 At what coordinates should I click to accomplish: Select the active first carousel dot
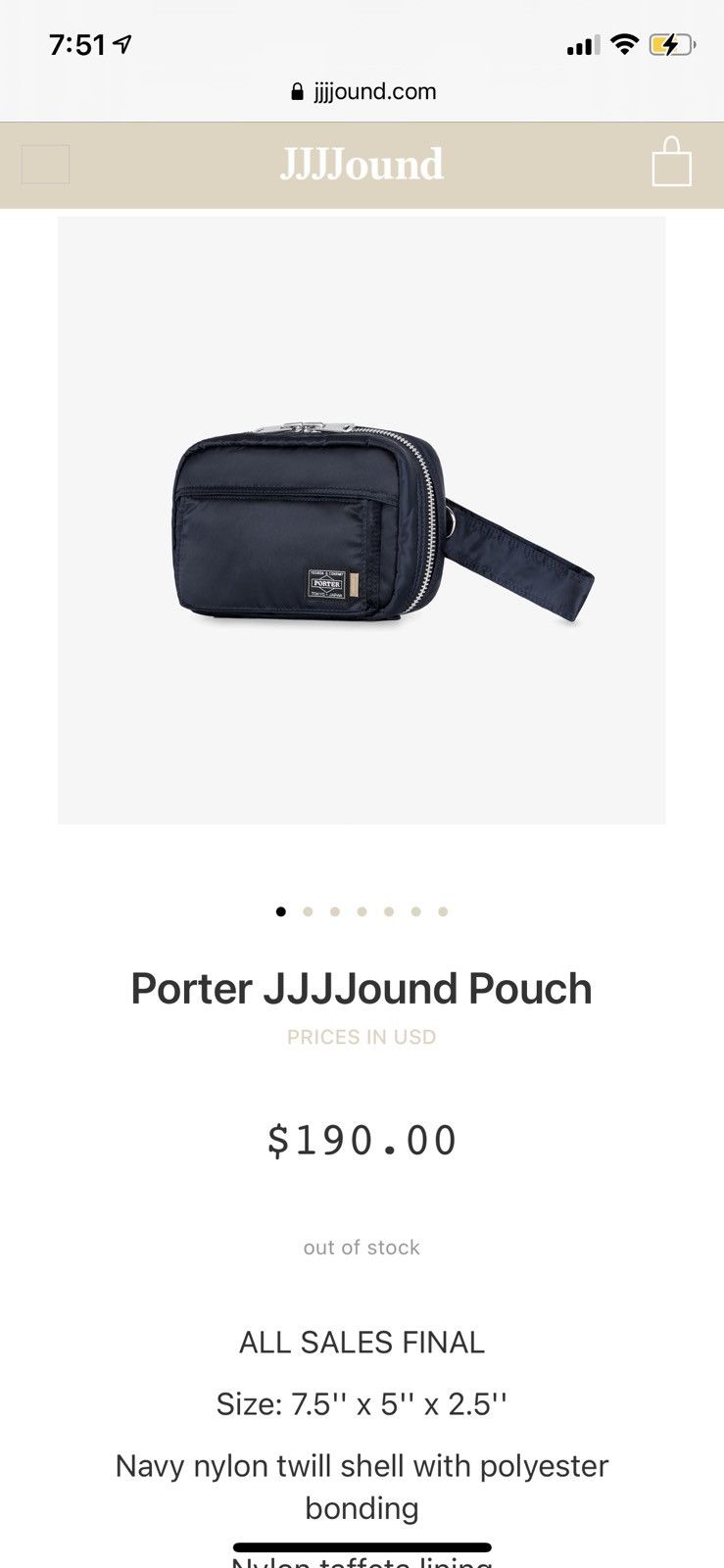[x=280, y=911]
